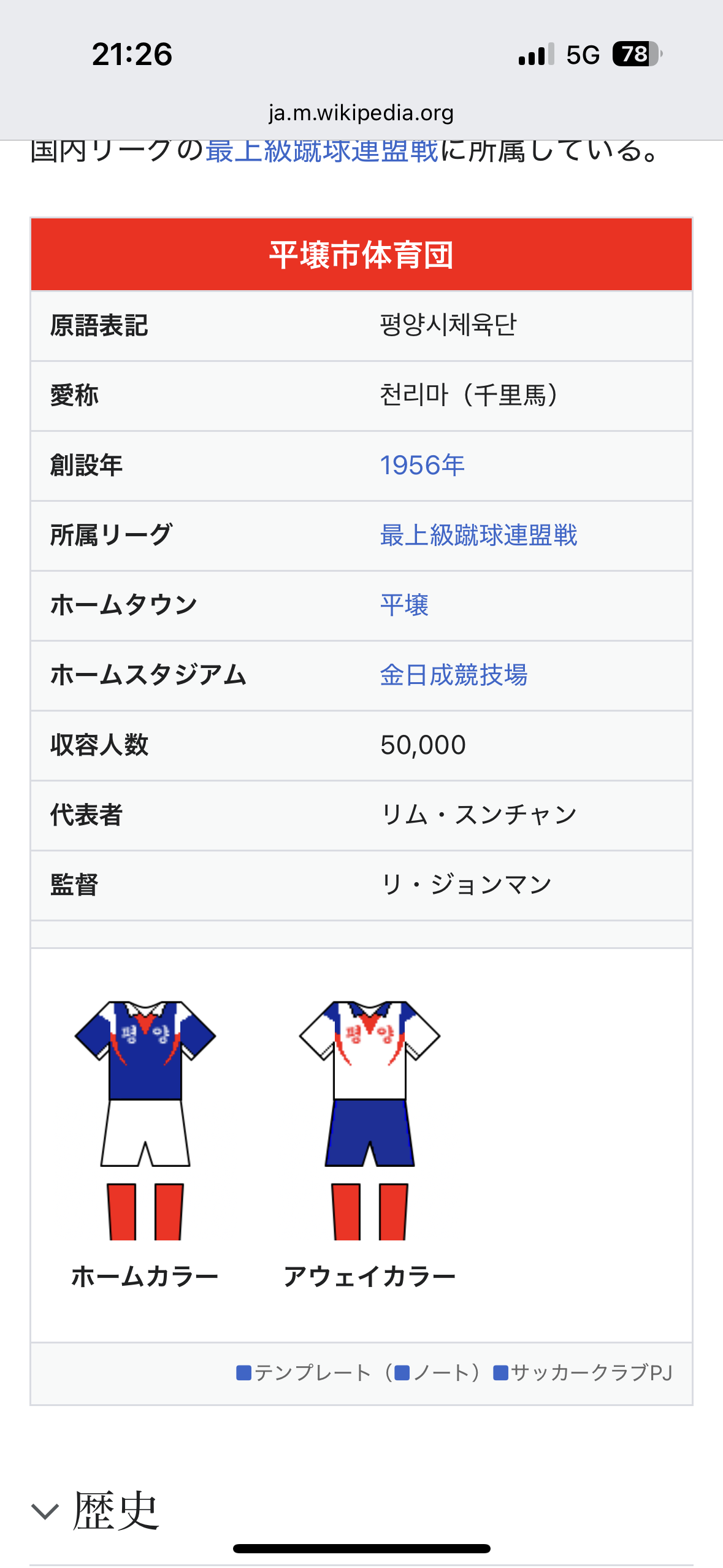View the アウェイカラー kit image
723x1568 pixels.
coord(370,1120)
